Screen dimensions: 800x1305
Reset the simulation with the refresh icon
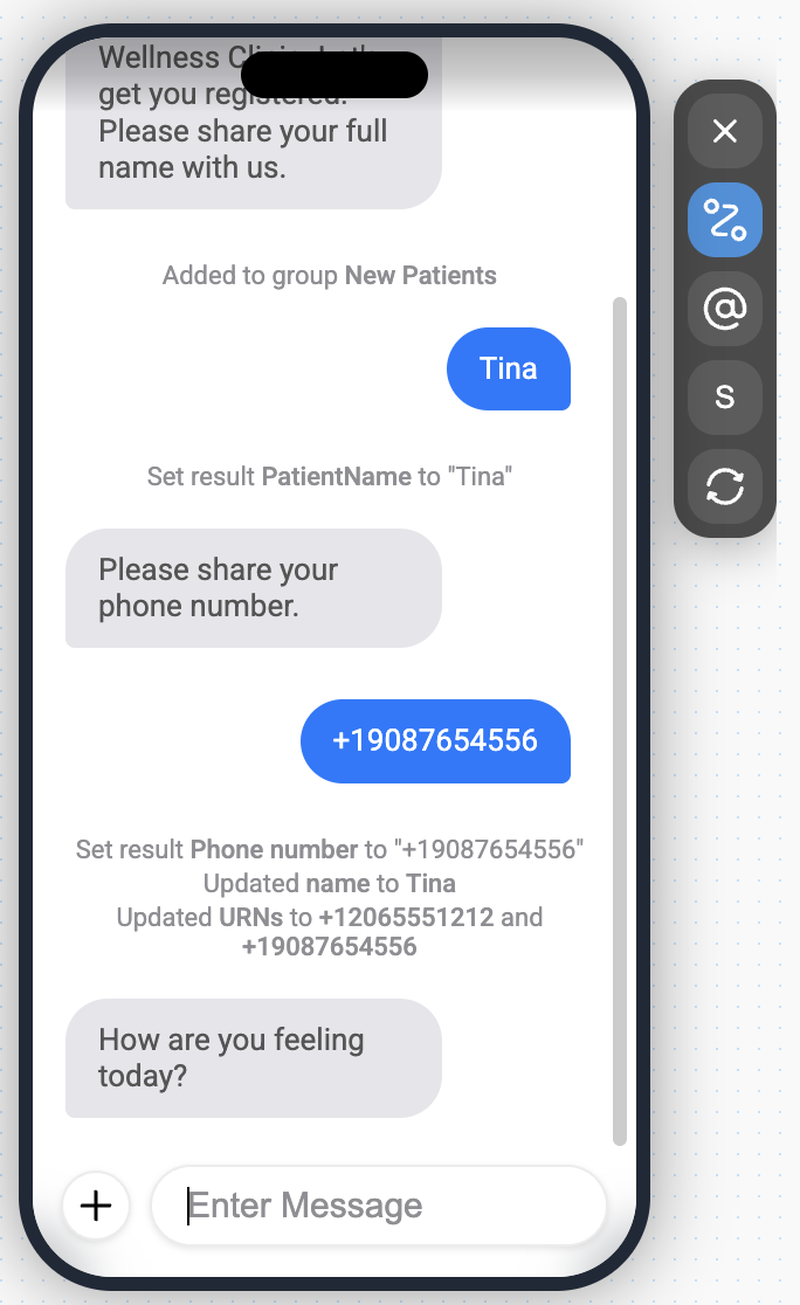click(725, 487)
